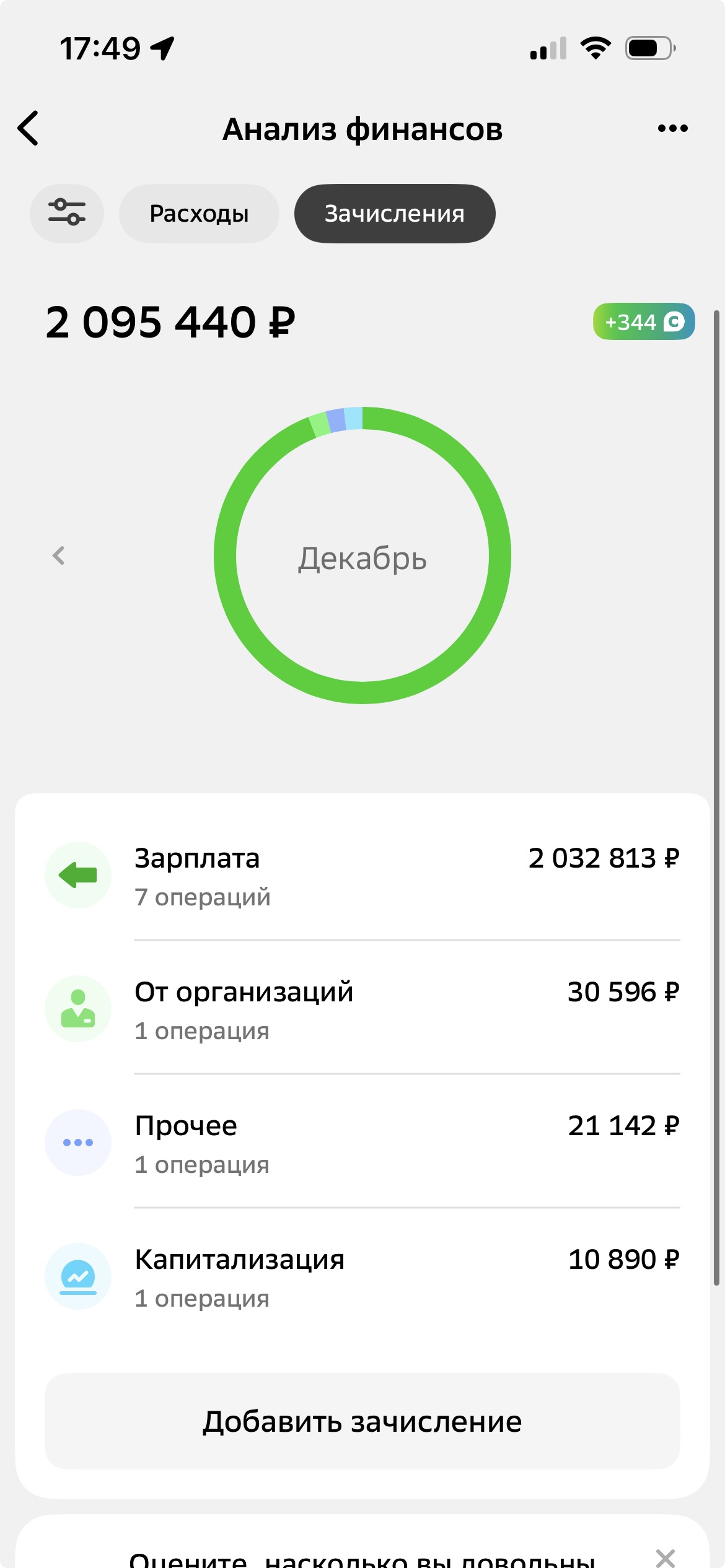The width and height of the screenshot is (725, 1568).
Task: View Капитализация operations
Action: [362, 1277]
